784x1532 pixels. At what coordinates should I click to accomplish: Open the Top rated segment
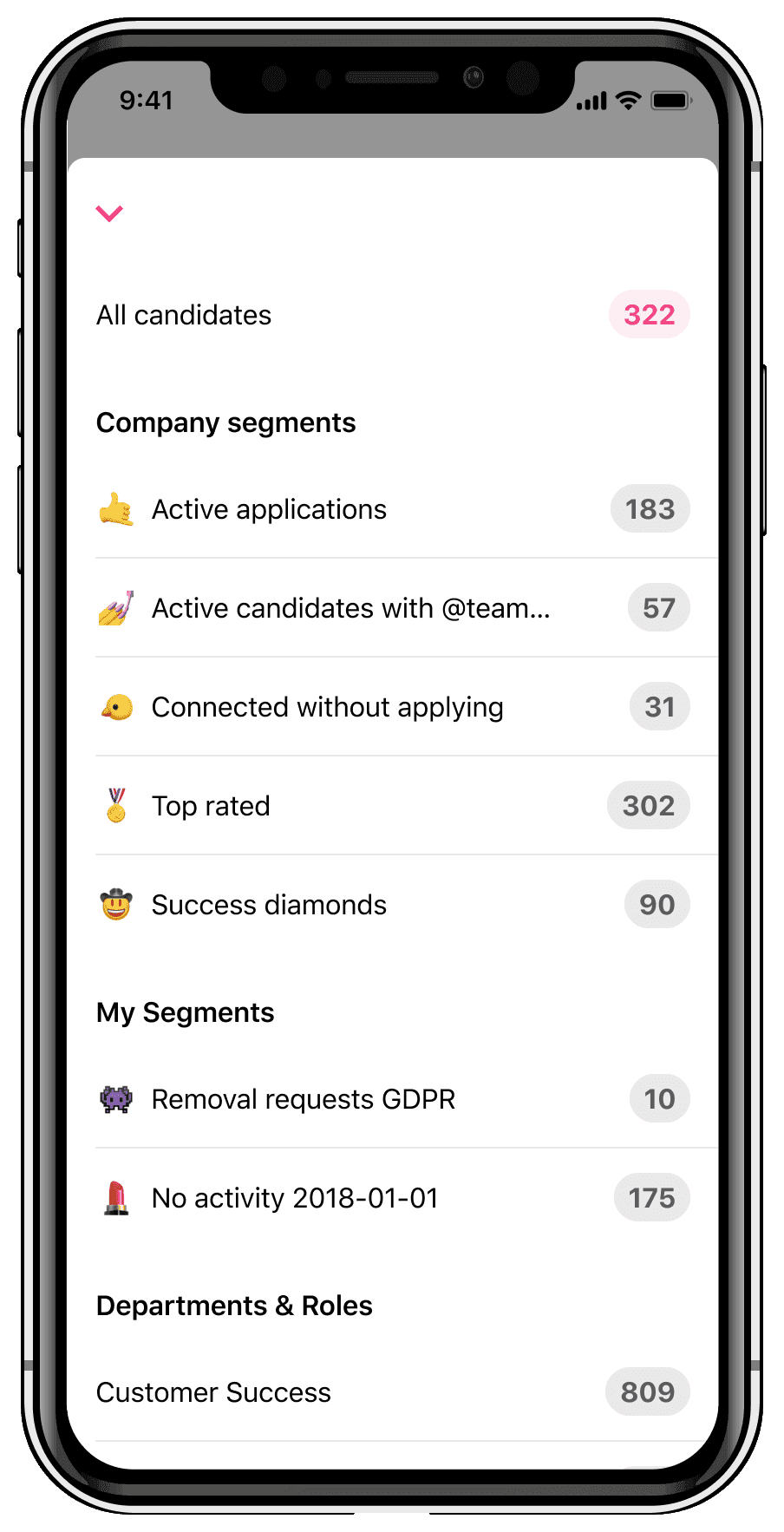pos(393,806)
